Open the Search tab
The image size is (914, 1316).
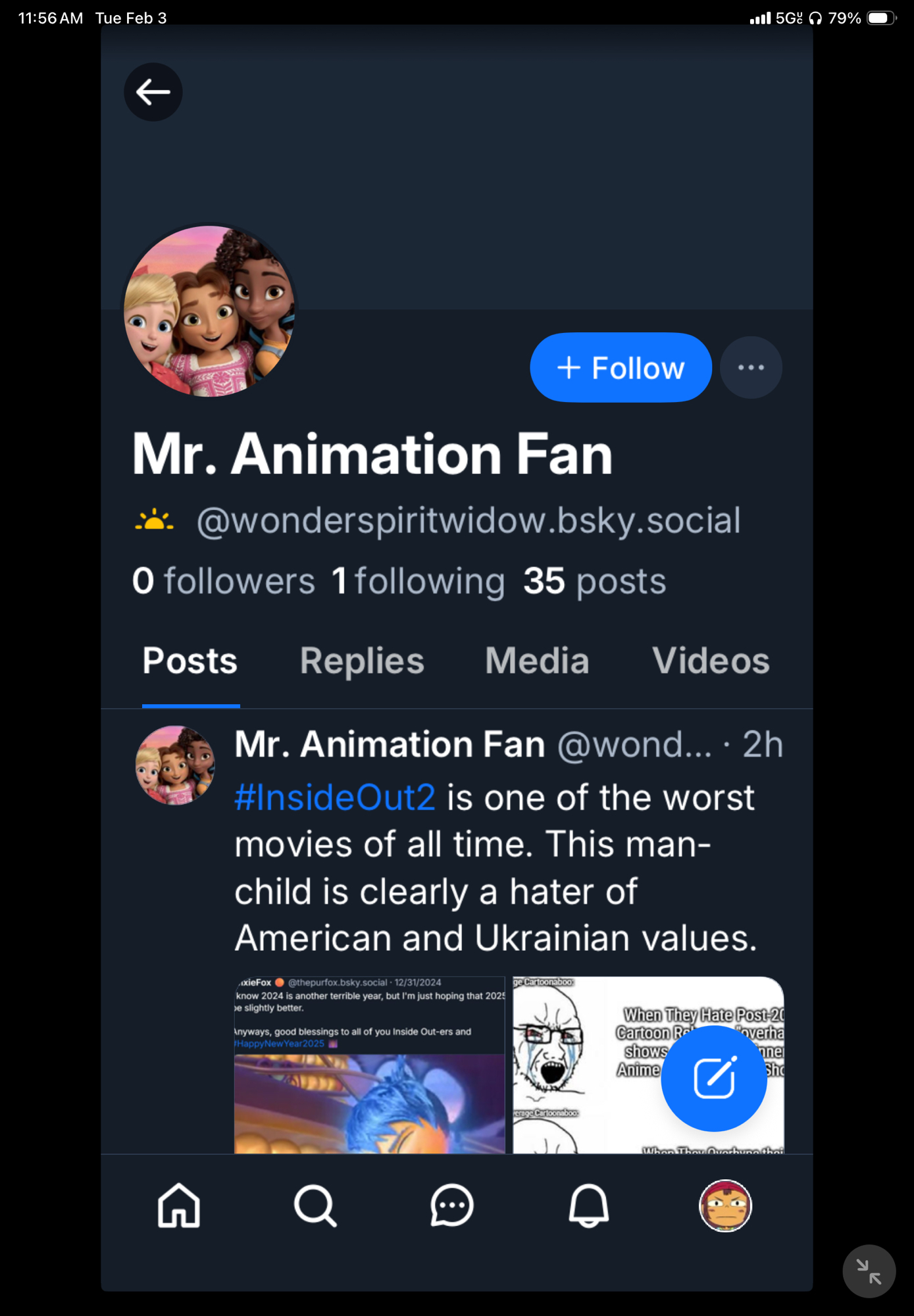tap(315, 1205)
